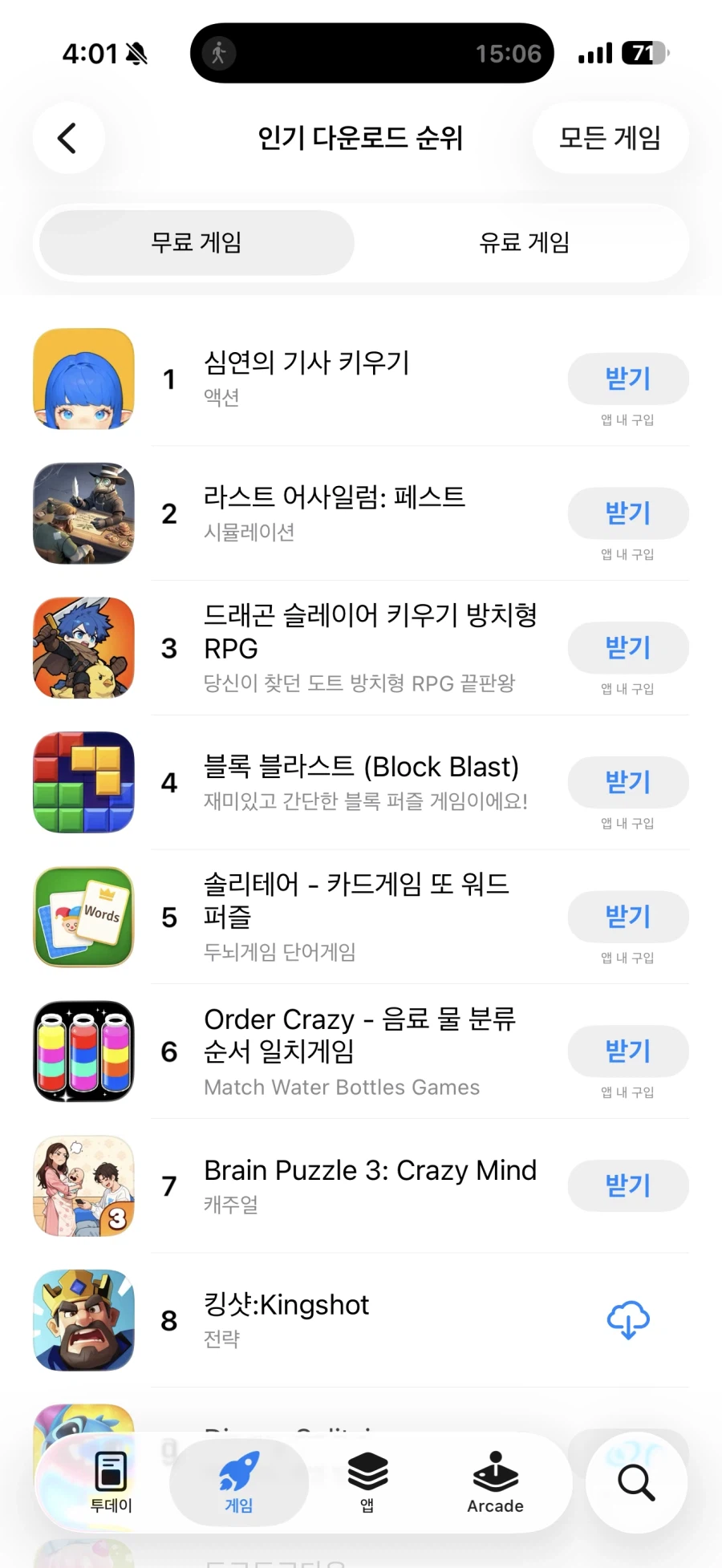This screenshot has height=1568, width=722.
Task: Select the 무료 게임 toggle option
Action: 195,243
